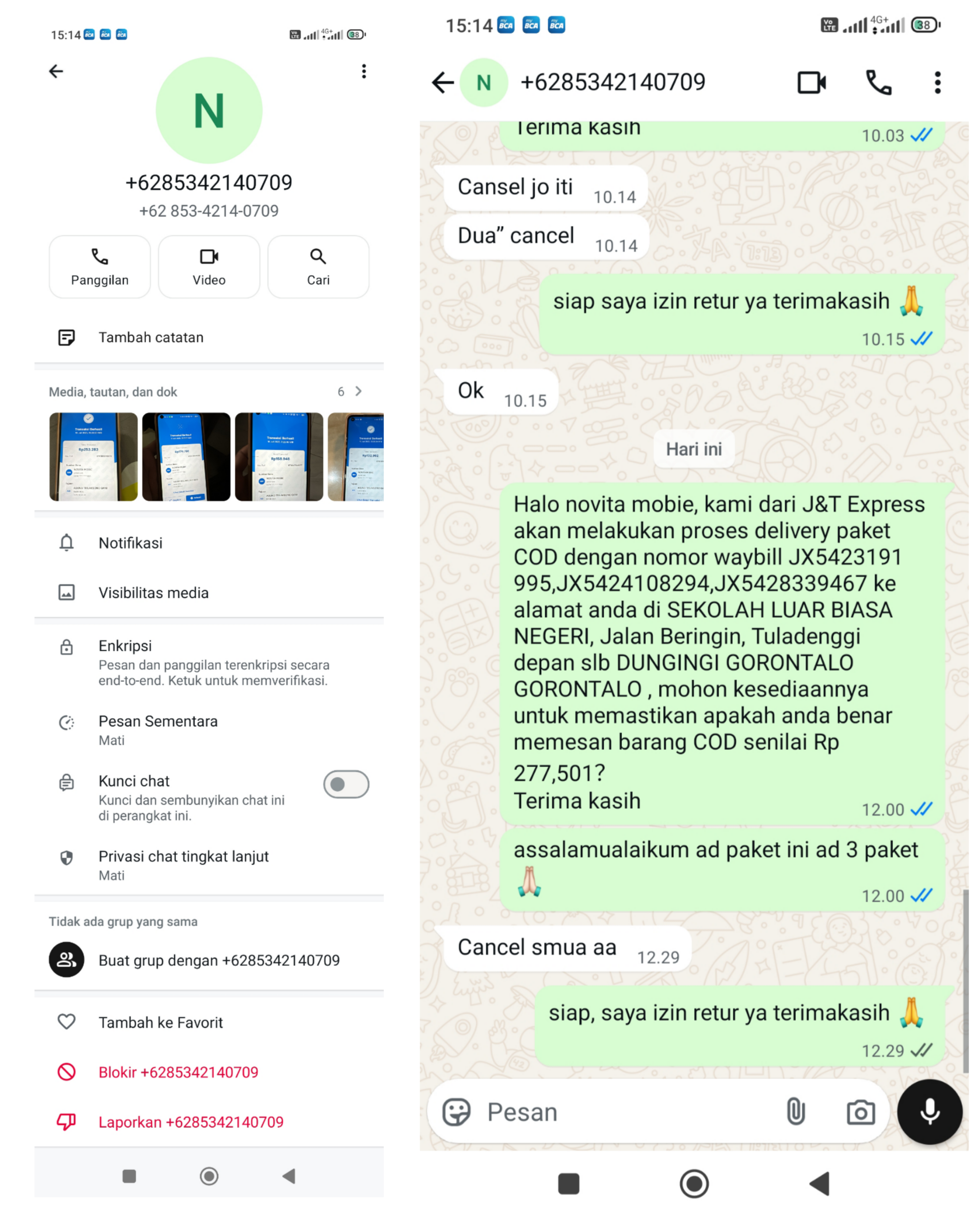Tap the Panggilan call button
The image size is (980, 1215).
100,267
